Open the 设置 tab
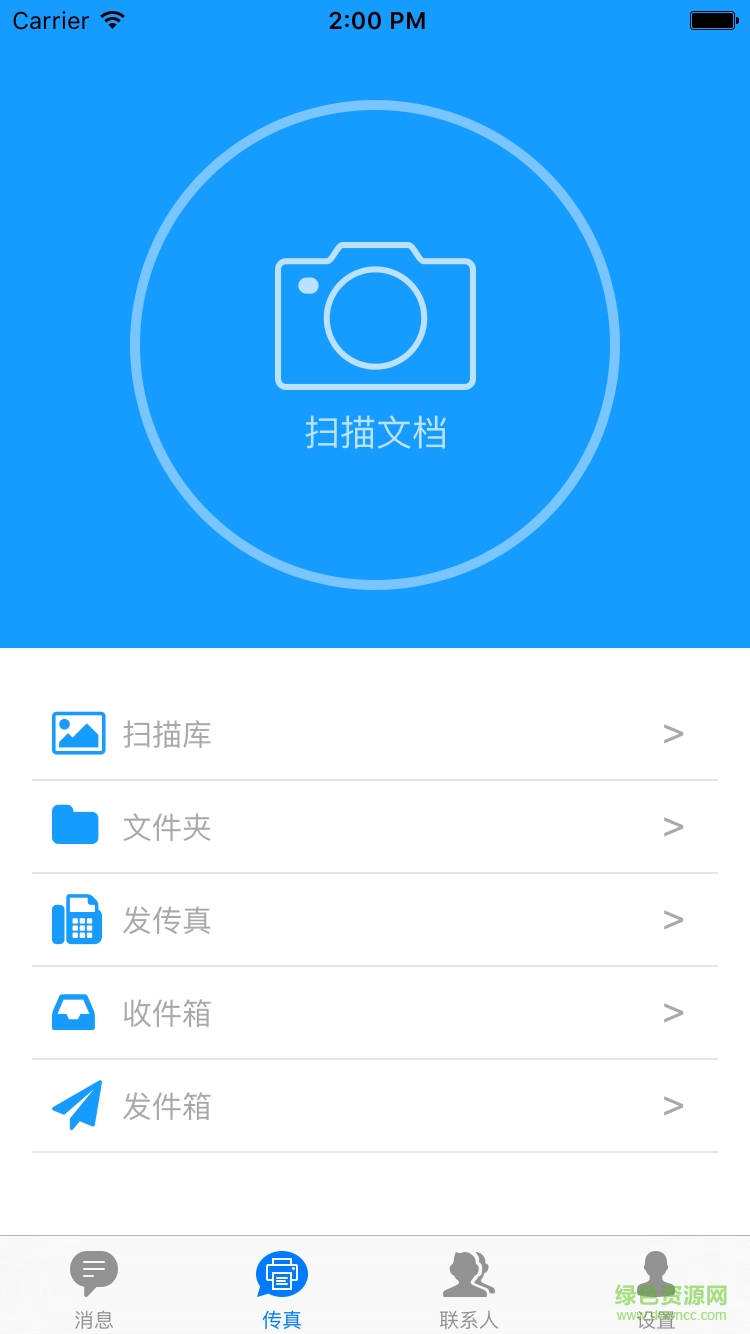Viewport: 750px width, 1334px height. point(656,1288)
